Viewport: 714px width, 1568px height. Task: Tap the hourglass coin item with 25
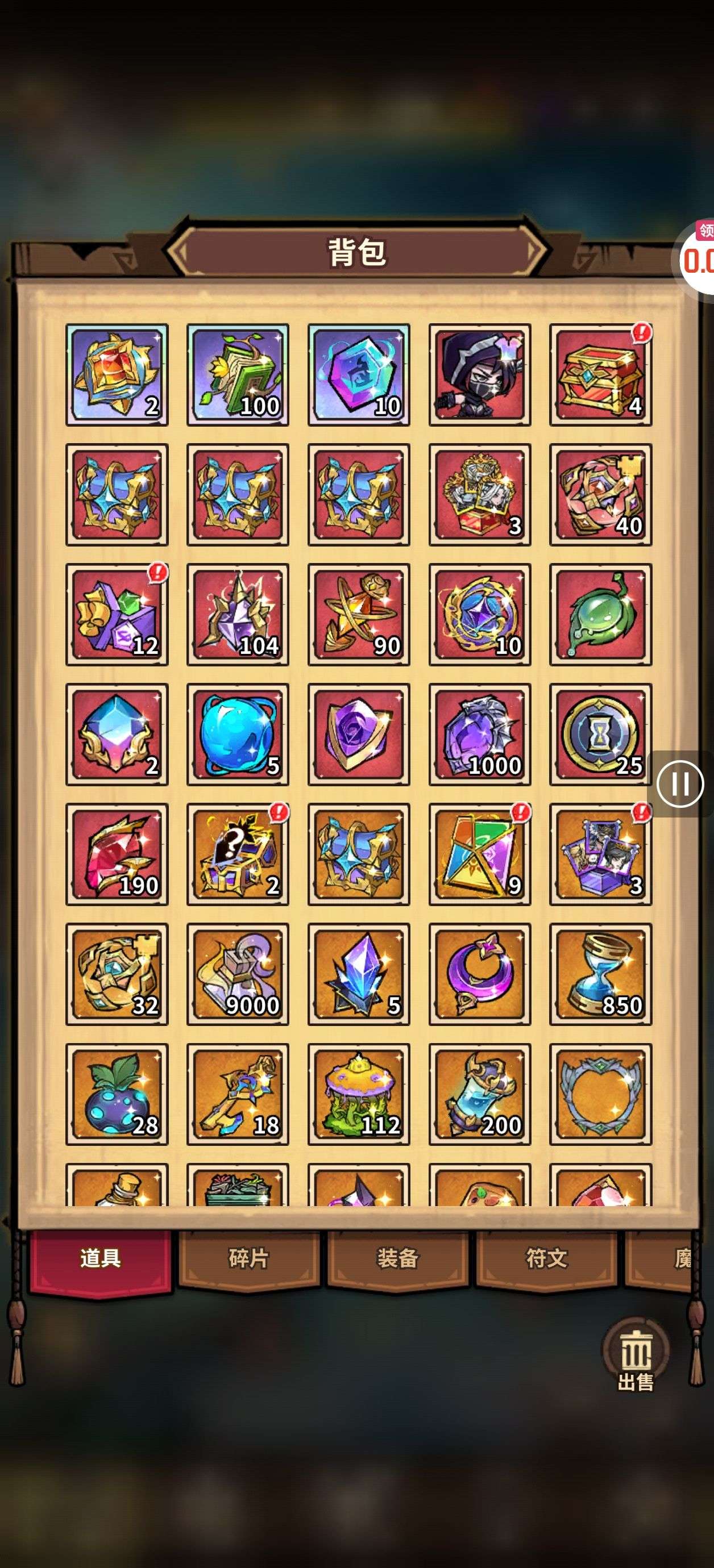click(601, 734)
